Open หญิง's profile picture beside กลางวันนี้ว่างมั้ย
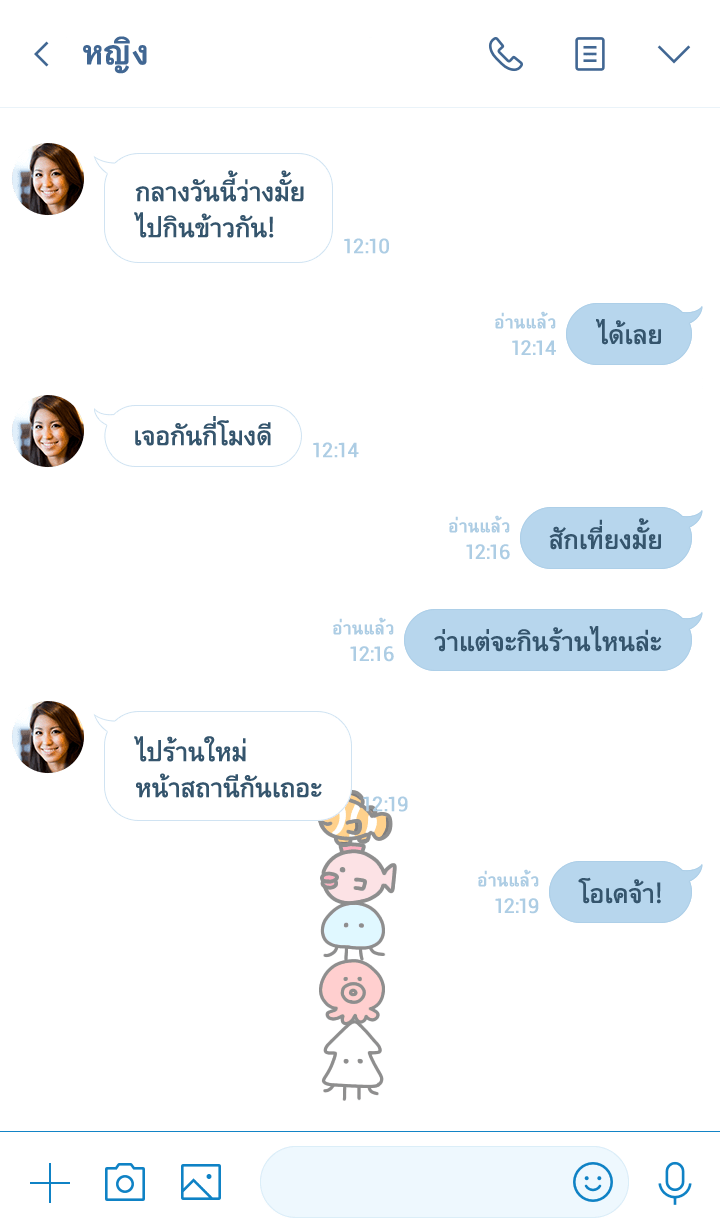 point(48,179)
